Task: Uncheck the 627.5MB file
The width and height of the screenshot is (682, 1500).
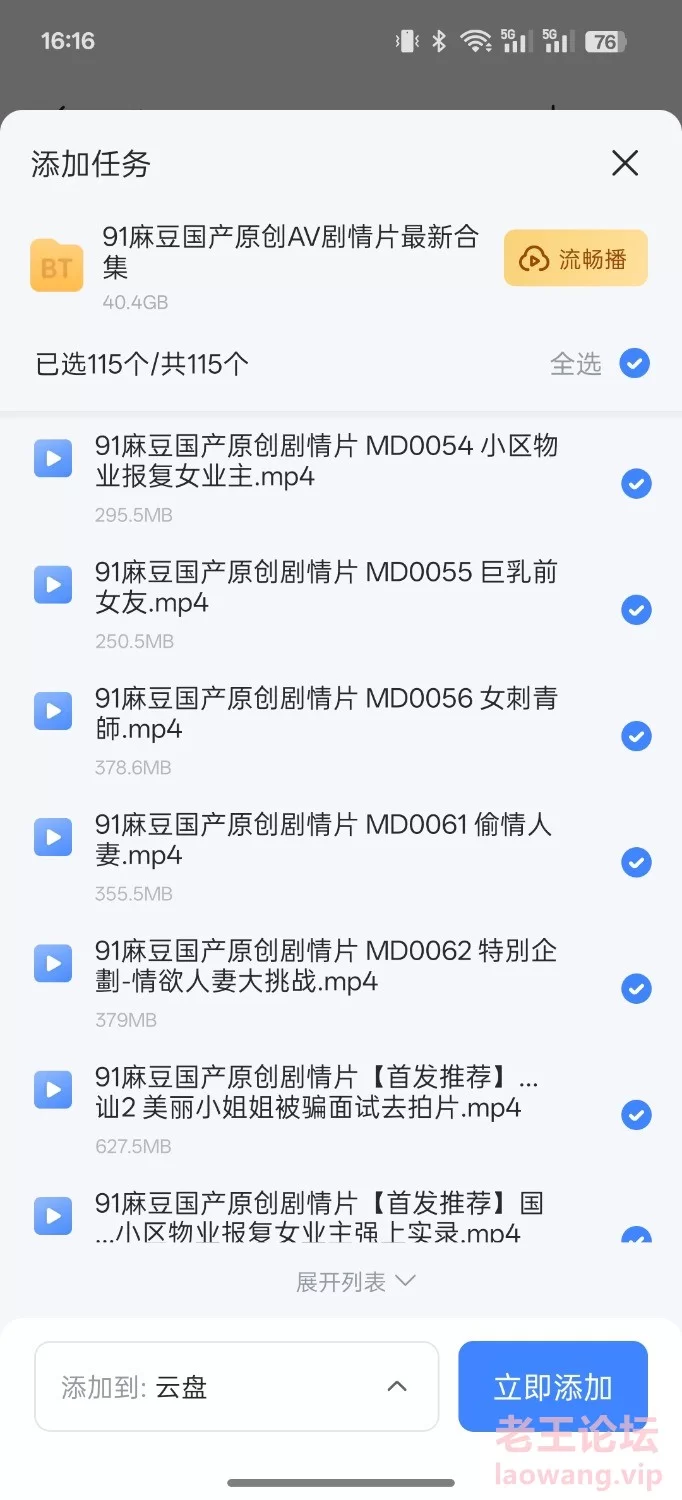Action: tap(636, 1115)
